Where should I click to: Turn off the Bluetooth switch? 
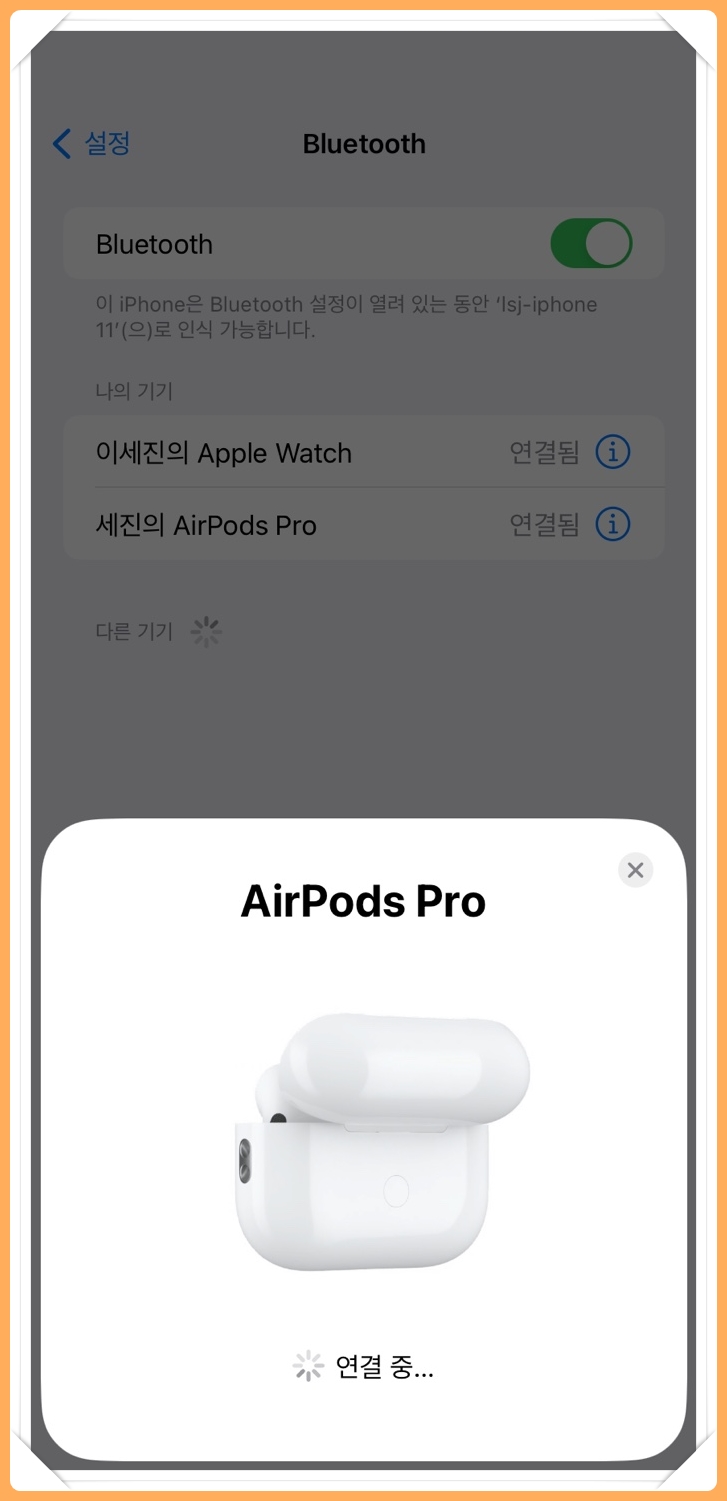pos(591,245)
